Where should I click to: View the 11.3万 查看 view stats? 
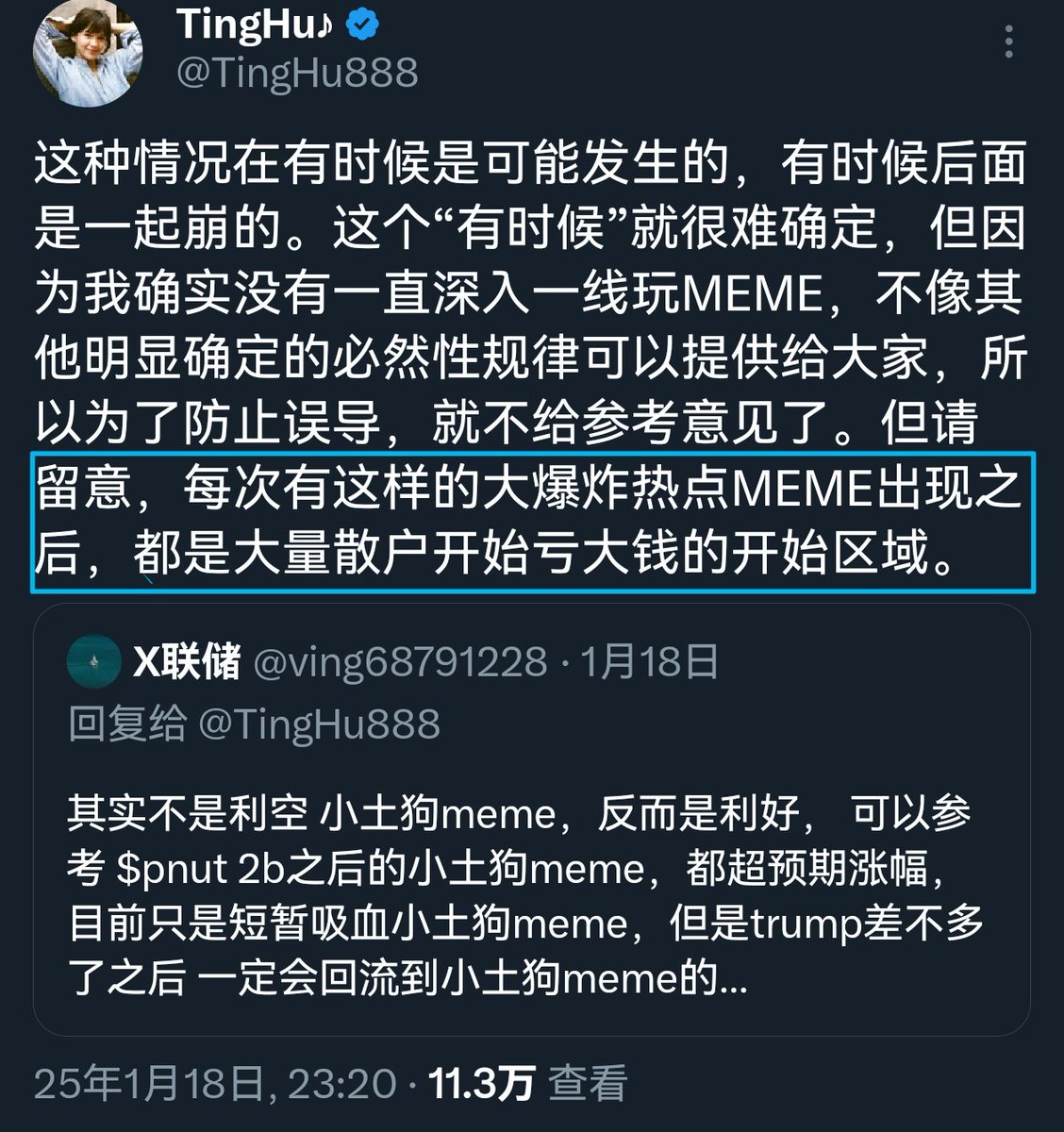[x=528, y=1083]
